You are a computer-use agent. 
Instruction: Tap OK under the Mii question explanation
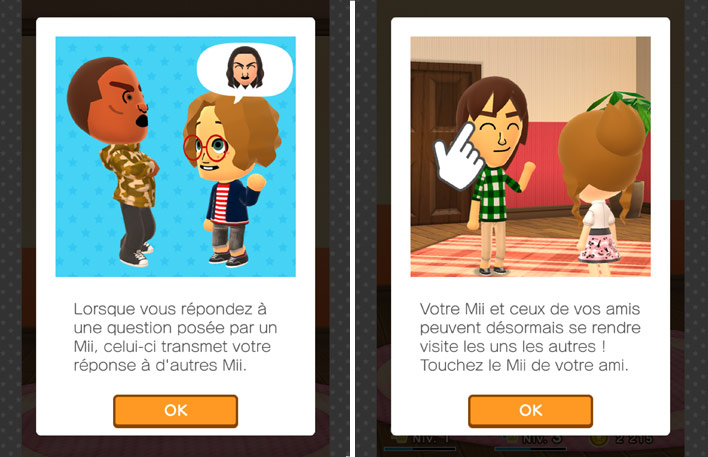tap(175, 410)
